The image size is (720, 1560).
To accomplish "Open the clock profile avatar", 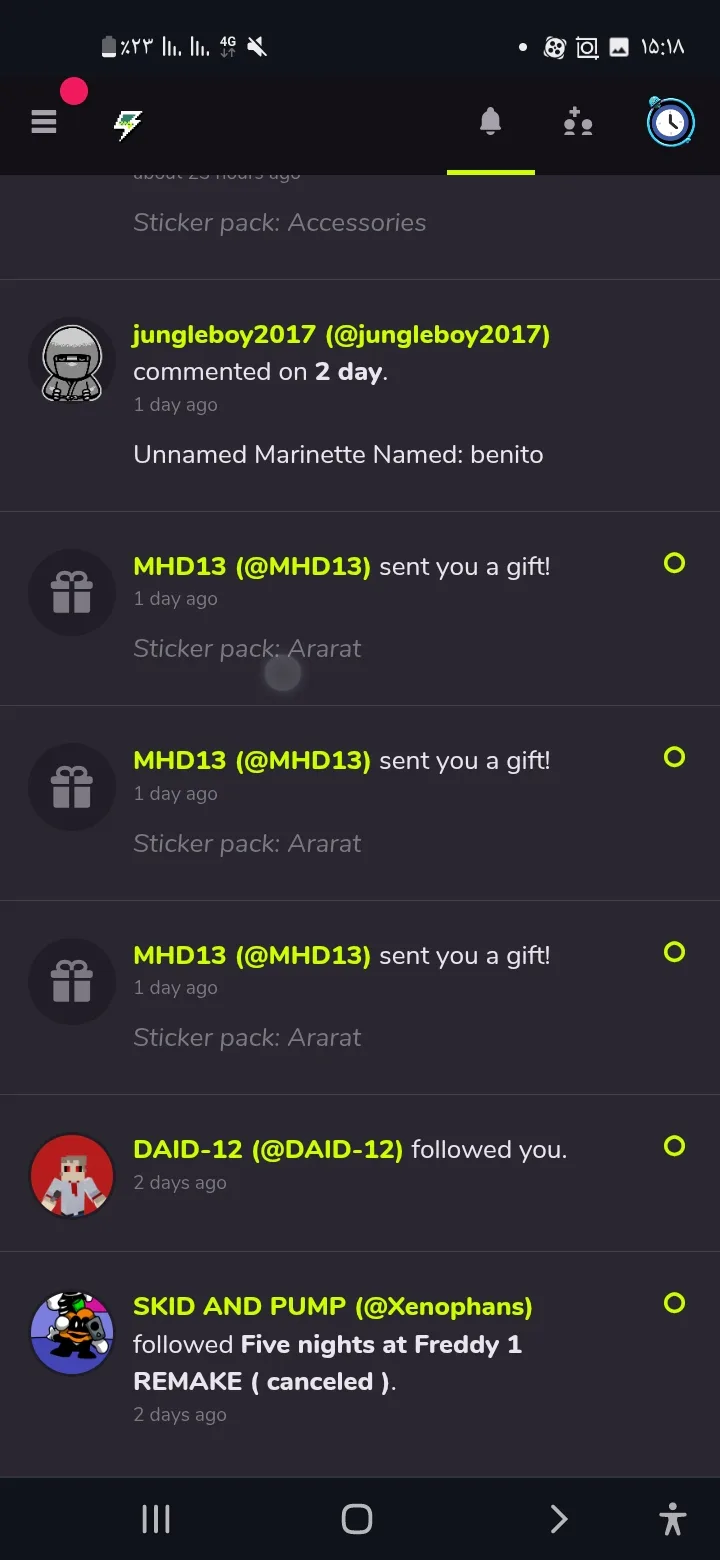I will point(669,123).
